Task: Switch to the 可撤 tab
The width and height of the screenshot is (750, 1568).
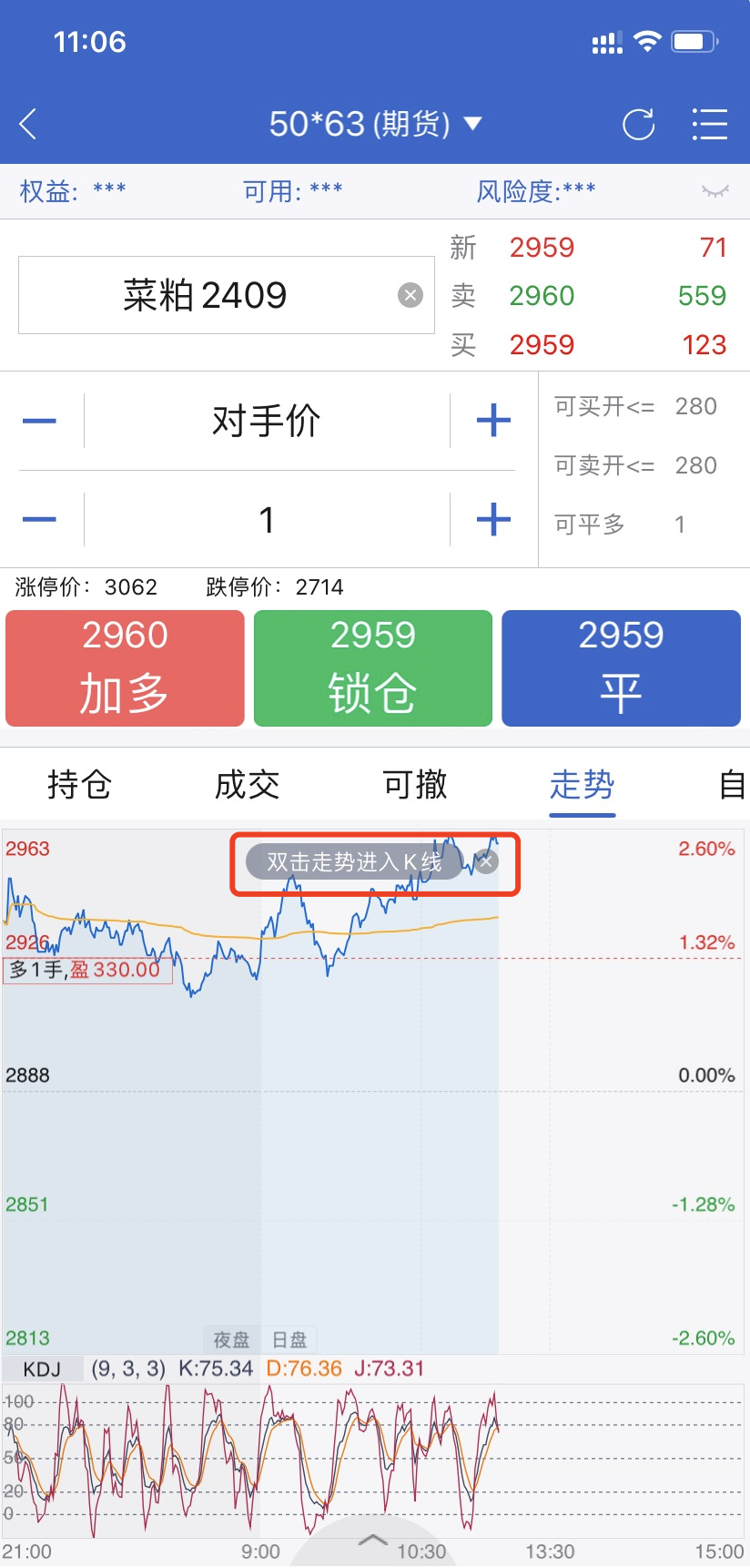Action: tap(415, 784)
